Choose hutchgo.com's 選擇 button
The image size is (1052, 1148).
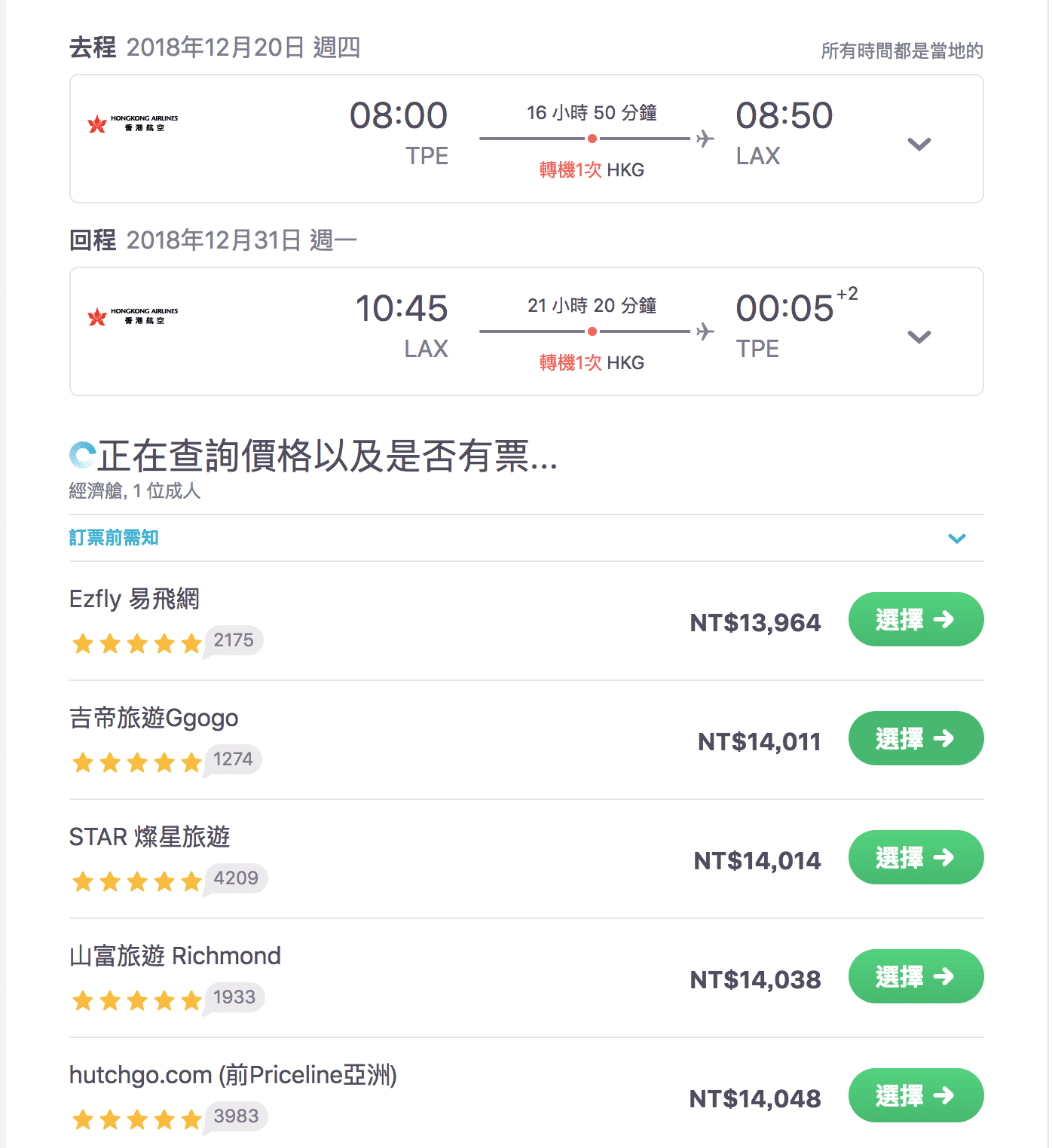pyautogui.click(x=916, y=1096)
